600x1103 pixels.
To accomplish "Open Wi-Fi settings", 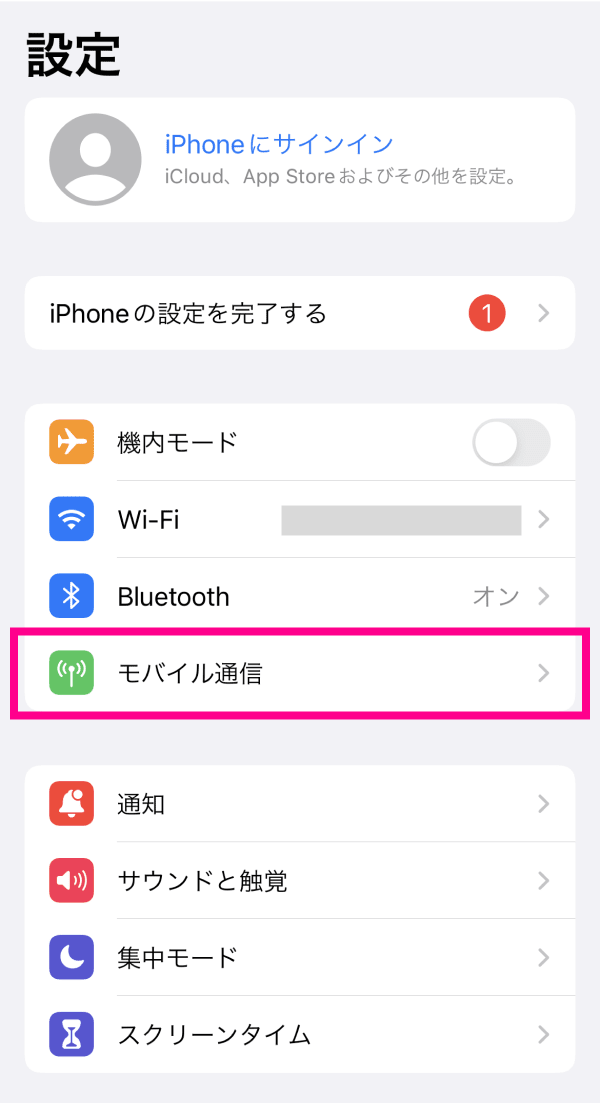I will pos(300,520).
